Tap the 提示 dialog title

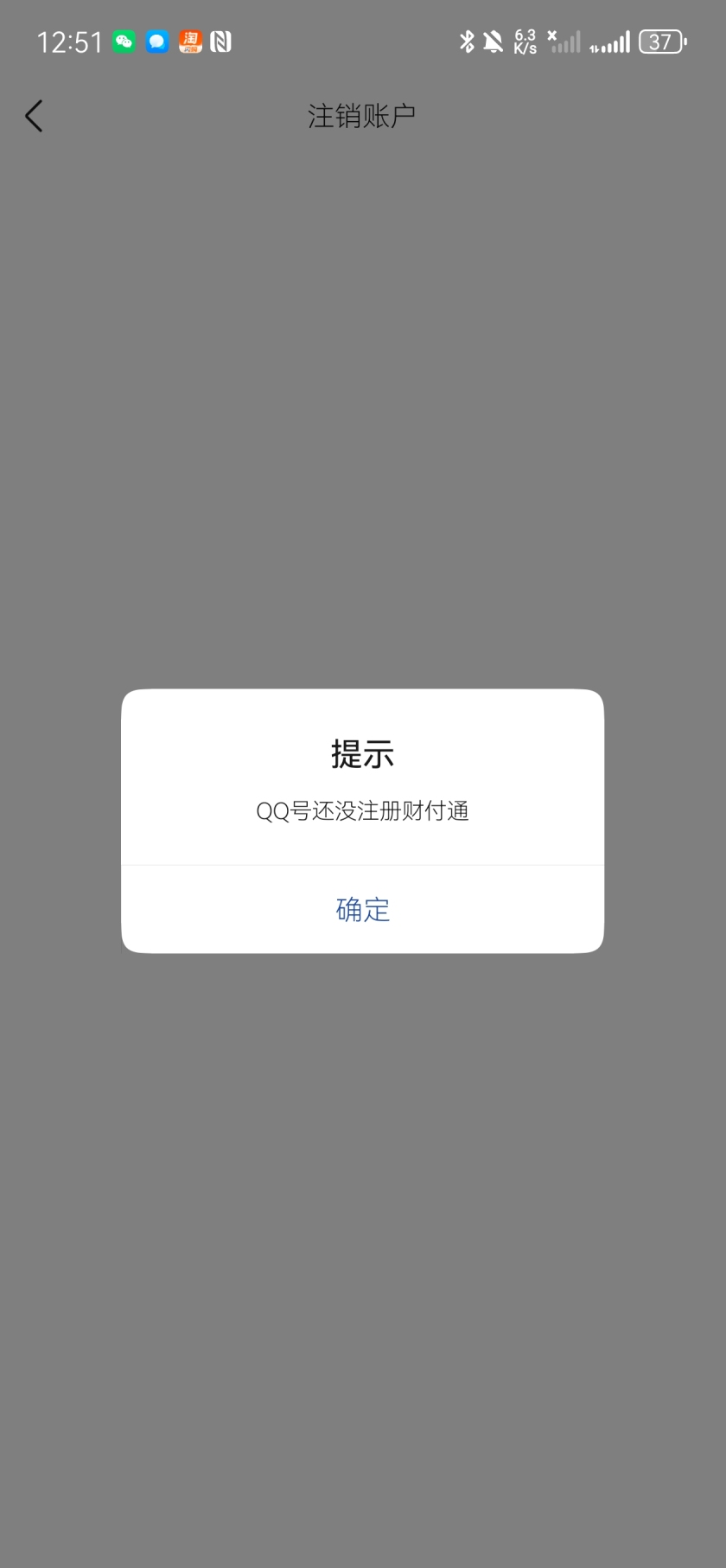[x=362, y=754]
